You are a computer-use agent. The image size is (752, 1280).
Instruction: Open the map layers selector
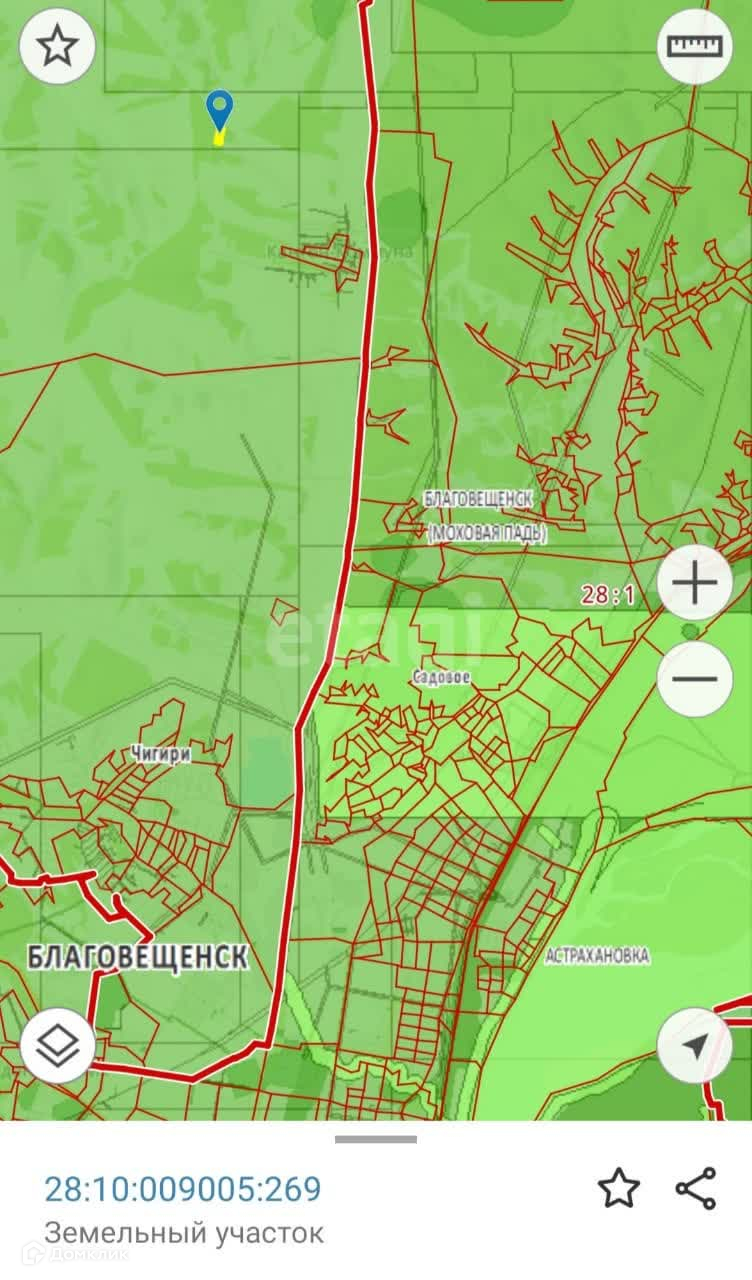(57, 1046)
